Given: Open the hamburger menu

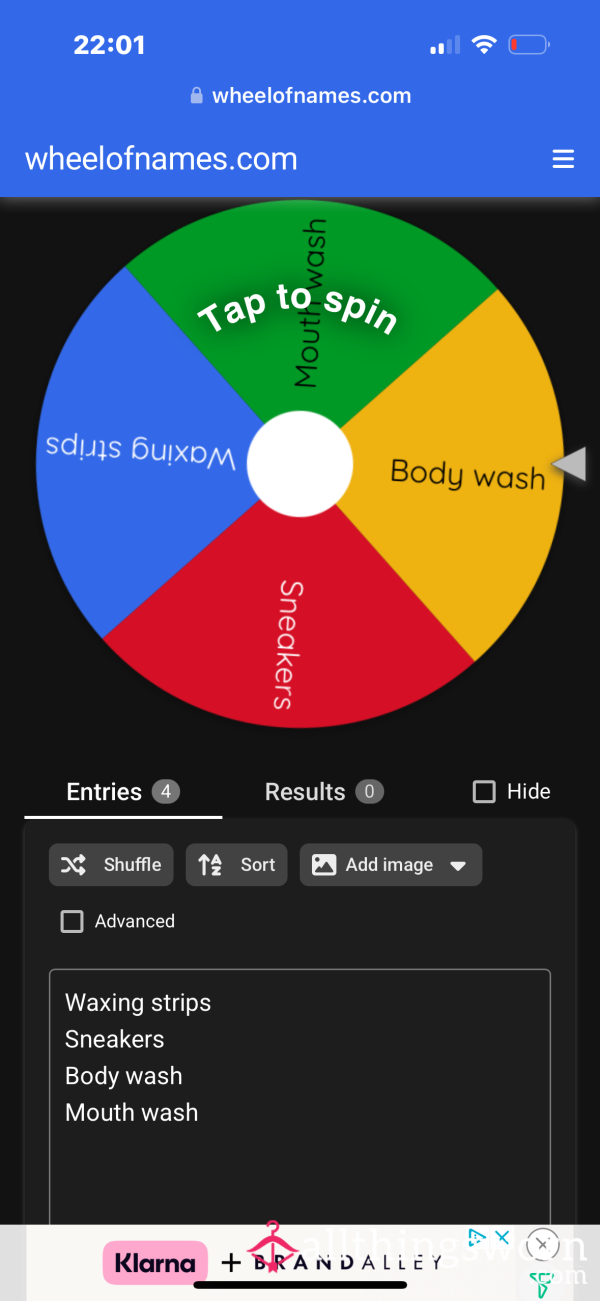Looking at the screenshot, I should (x=563, y=159).
